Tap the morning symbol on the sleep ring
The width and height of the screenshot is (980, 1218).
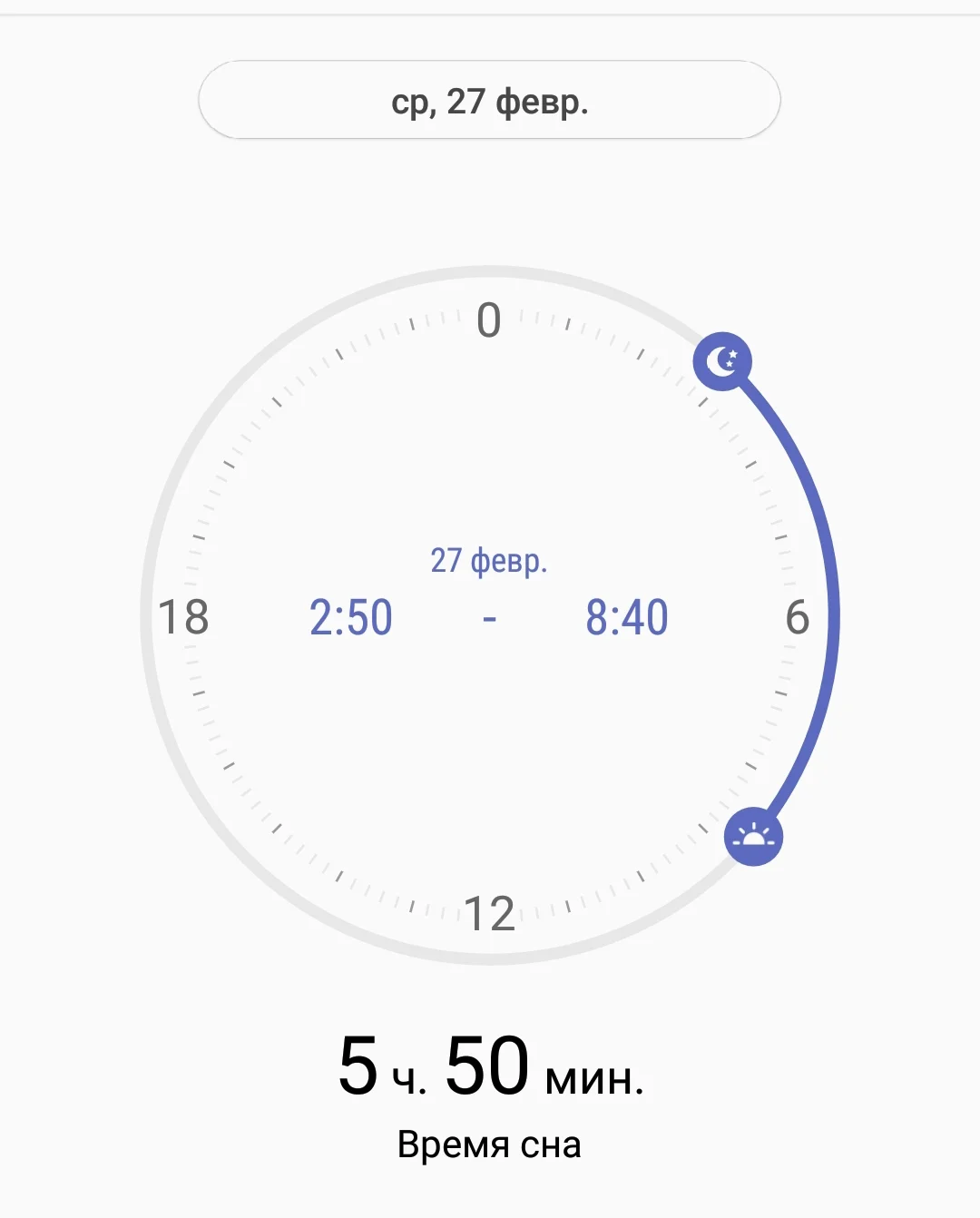(753, 838)
